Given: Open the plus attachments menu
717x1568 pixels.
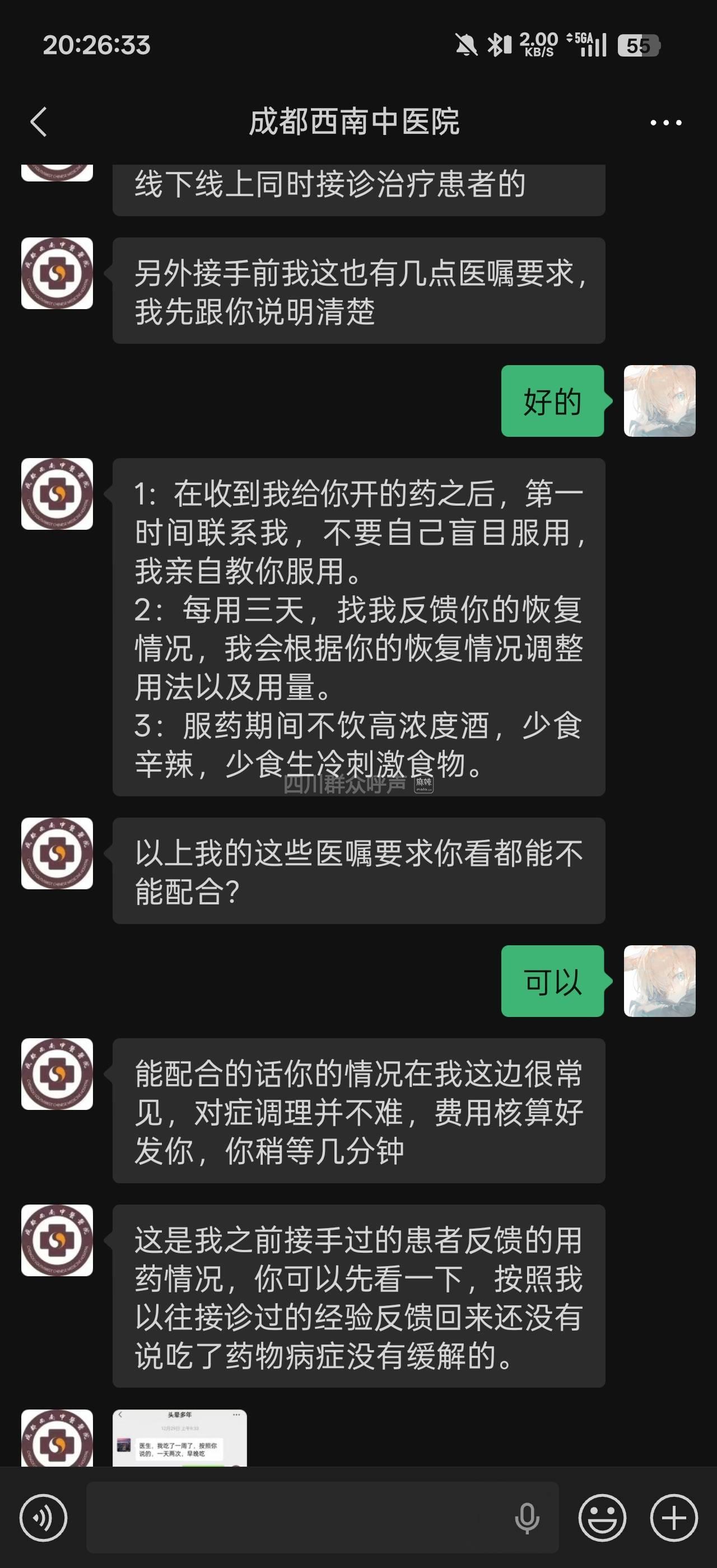Looking at the screenshot, I should pyautogui.click(x=673, y=1518).
